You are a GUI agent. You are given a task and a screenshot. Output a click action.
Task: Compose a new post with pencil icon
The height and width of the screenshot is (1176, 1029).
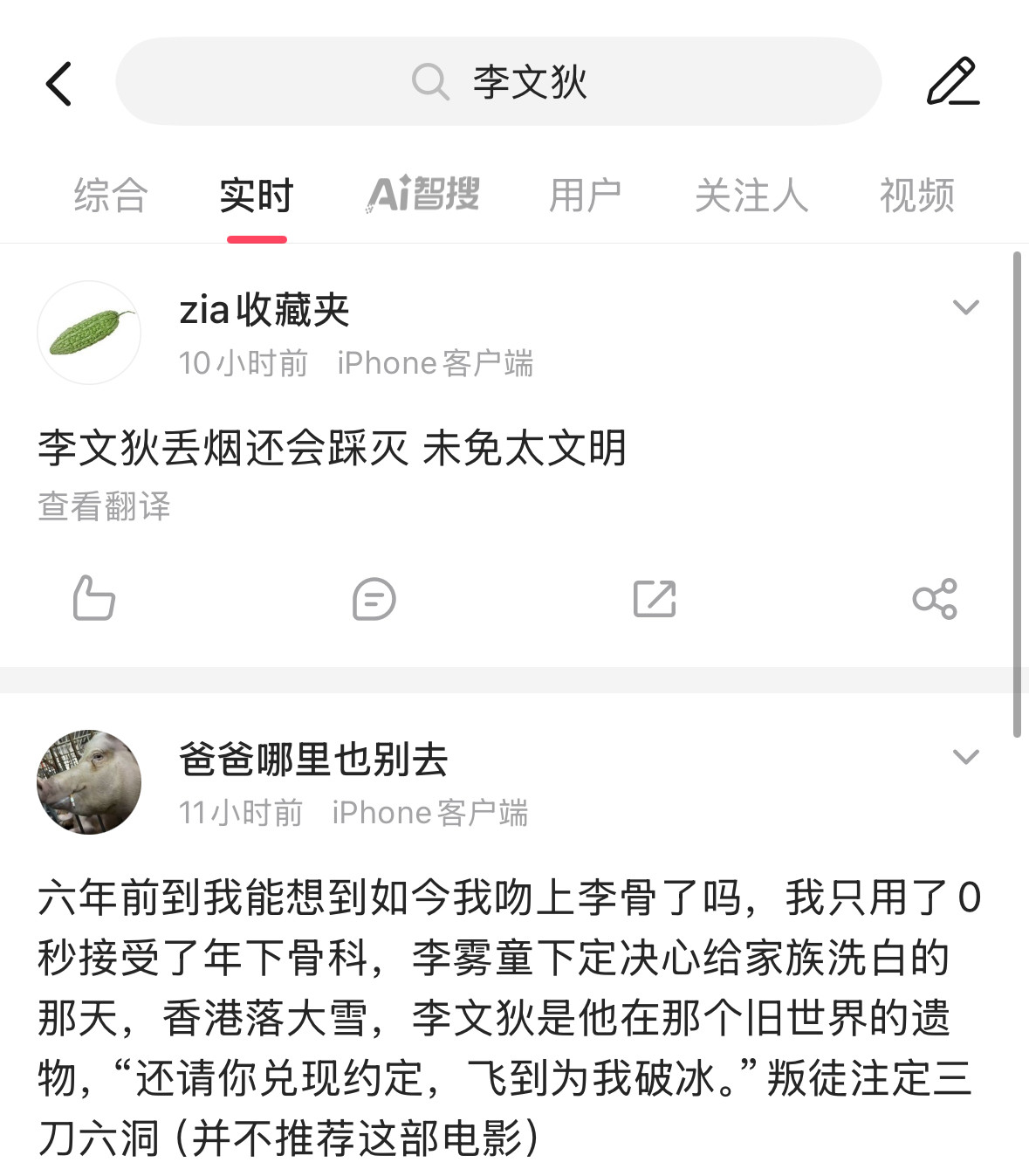coord(952,82)
